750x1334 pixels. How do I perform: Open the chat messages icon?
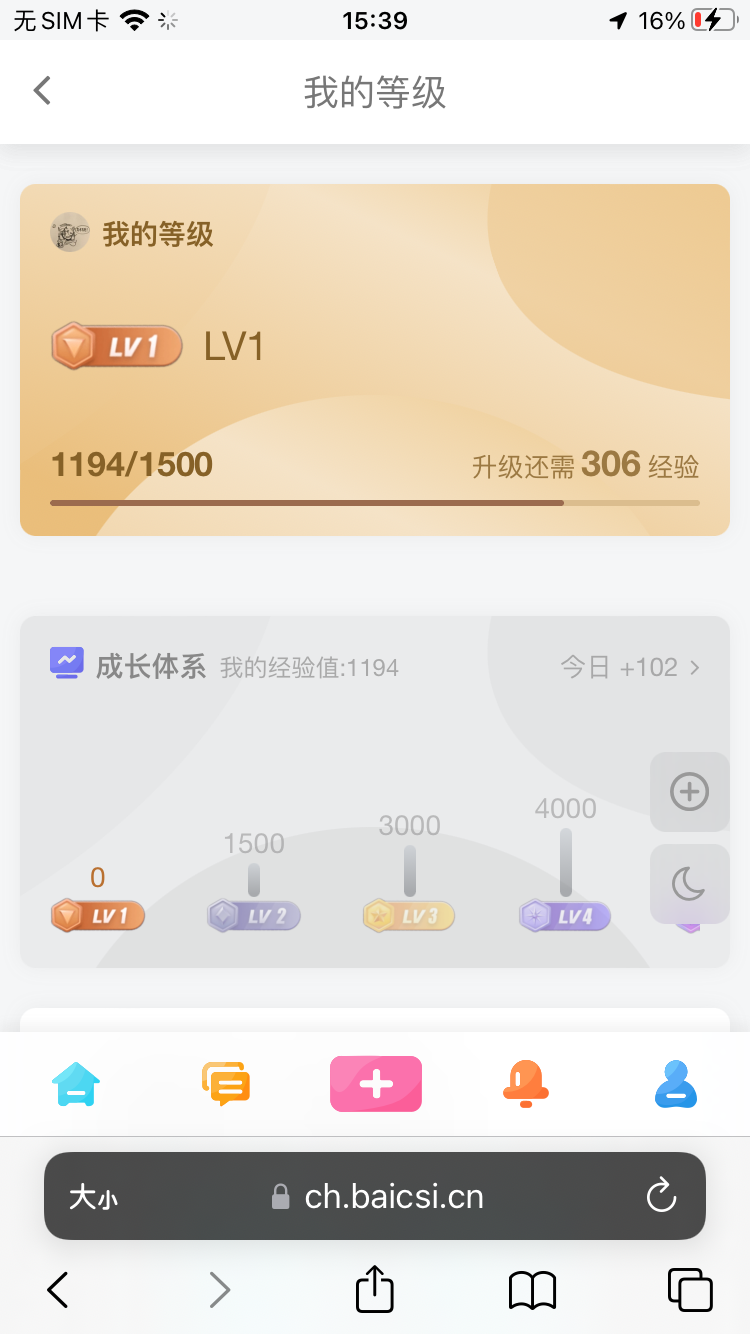point(225,1083)
